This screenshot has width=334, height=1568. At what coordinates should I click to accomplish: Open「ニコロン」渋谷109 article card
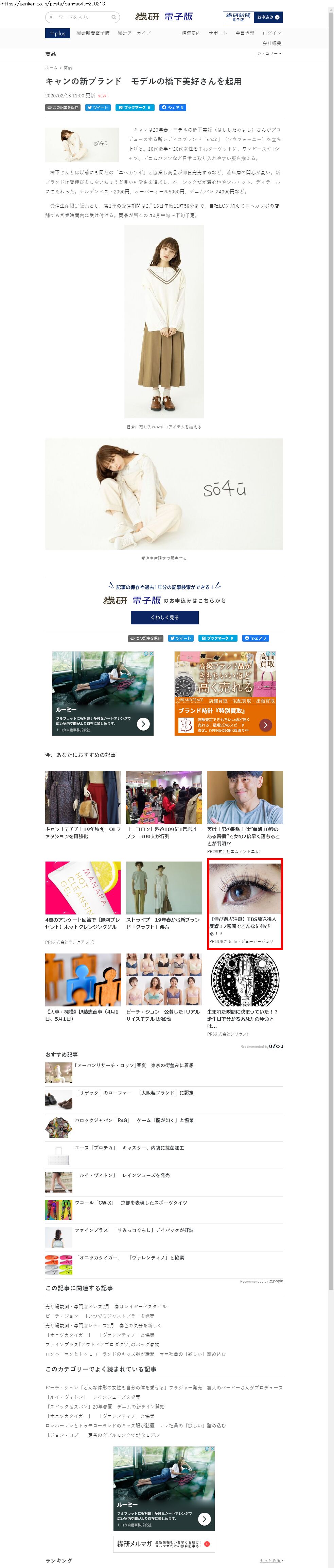pyautogui.click(x=164, y=806)
